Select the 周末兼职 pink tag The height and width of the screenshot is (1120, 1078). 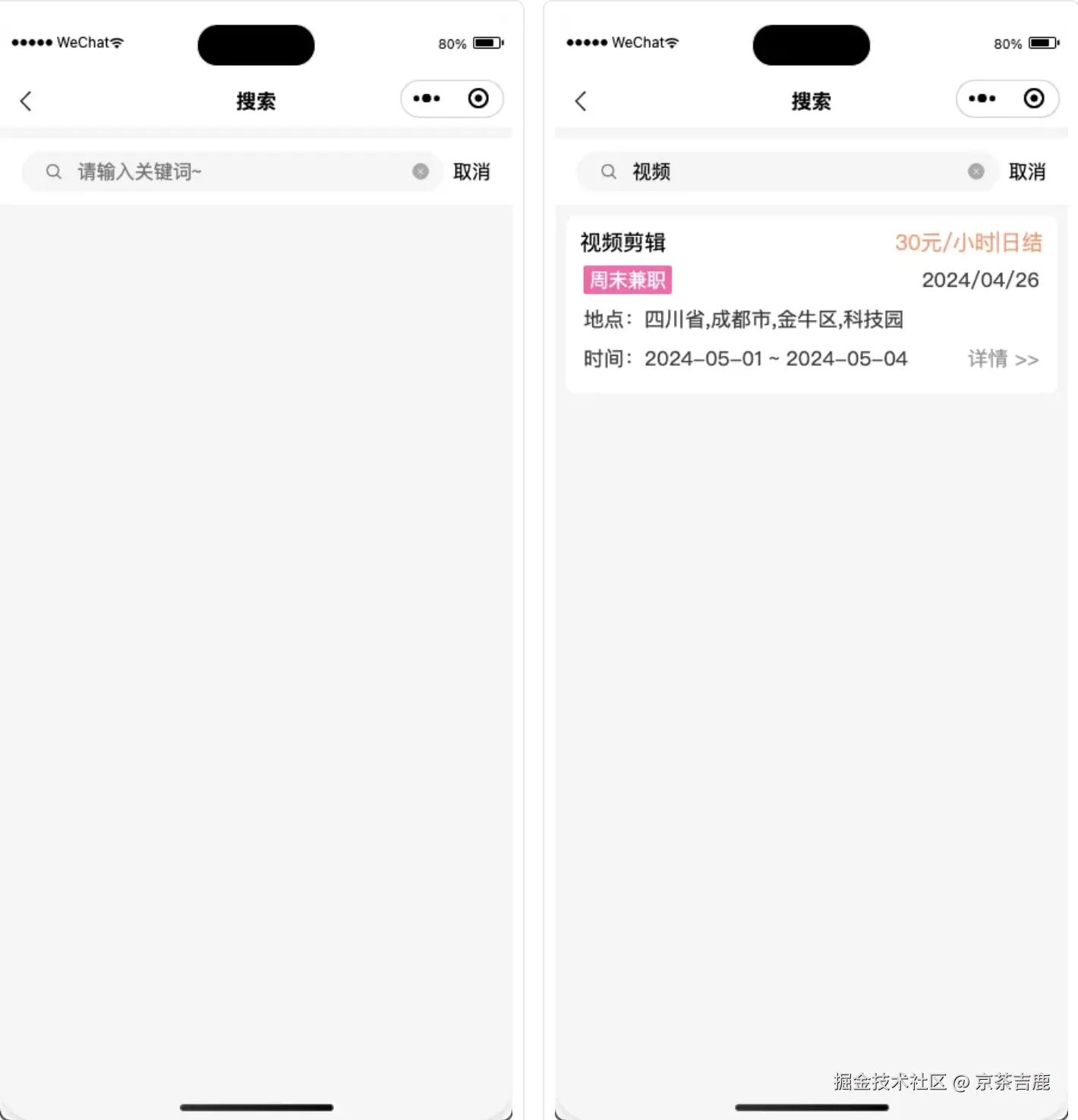click(627, 279)
